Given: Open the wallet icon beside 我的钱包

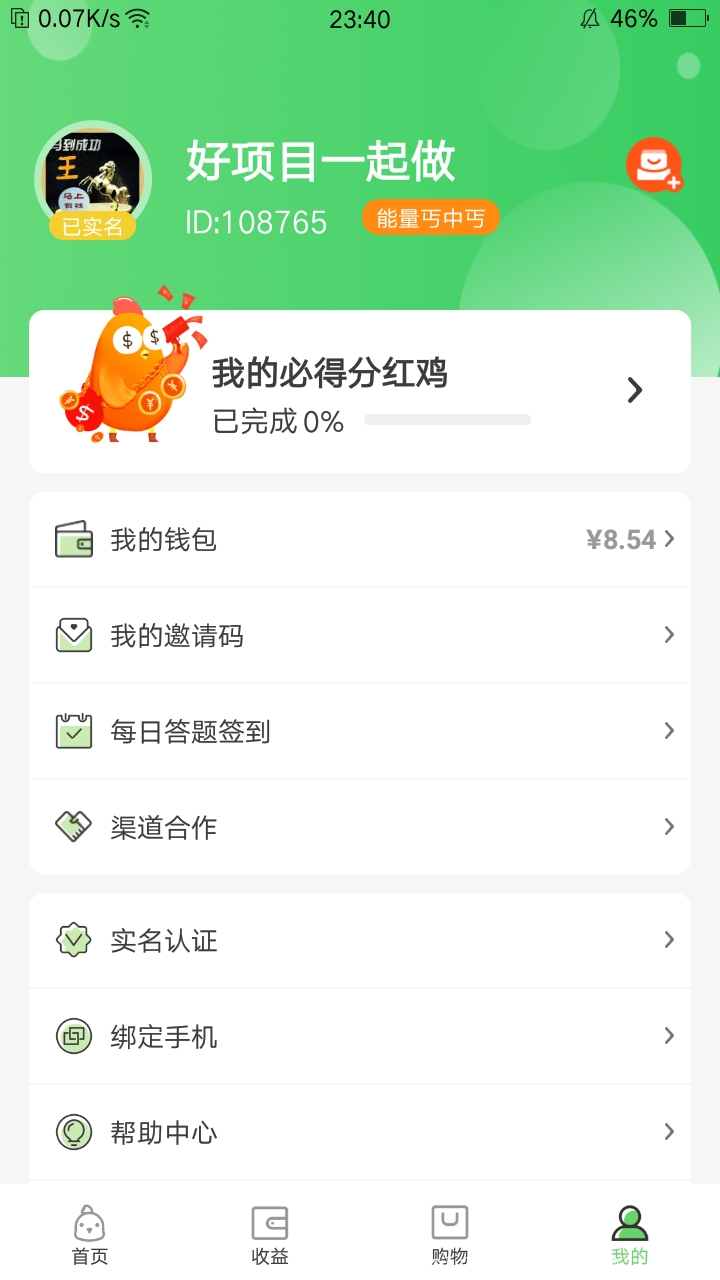Looking at the screenshot, I should pyautogui.click(x=72, y=538).
